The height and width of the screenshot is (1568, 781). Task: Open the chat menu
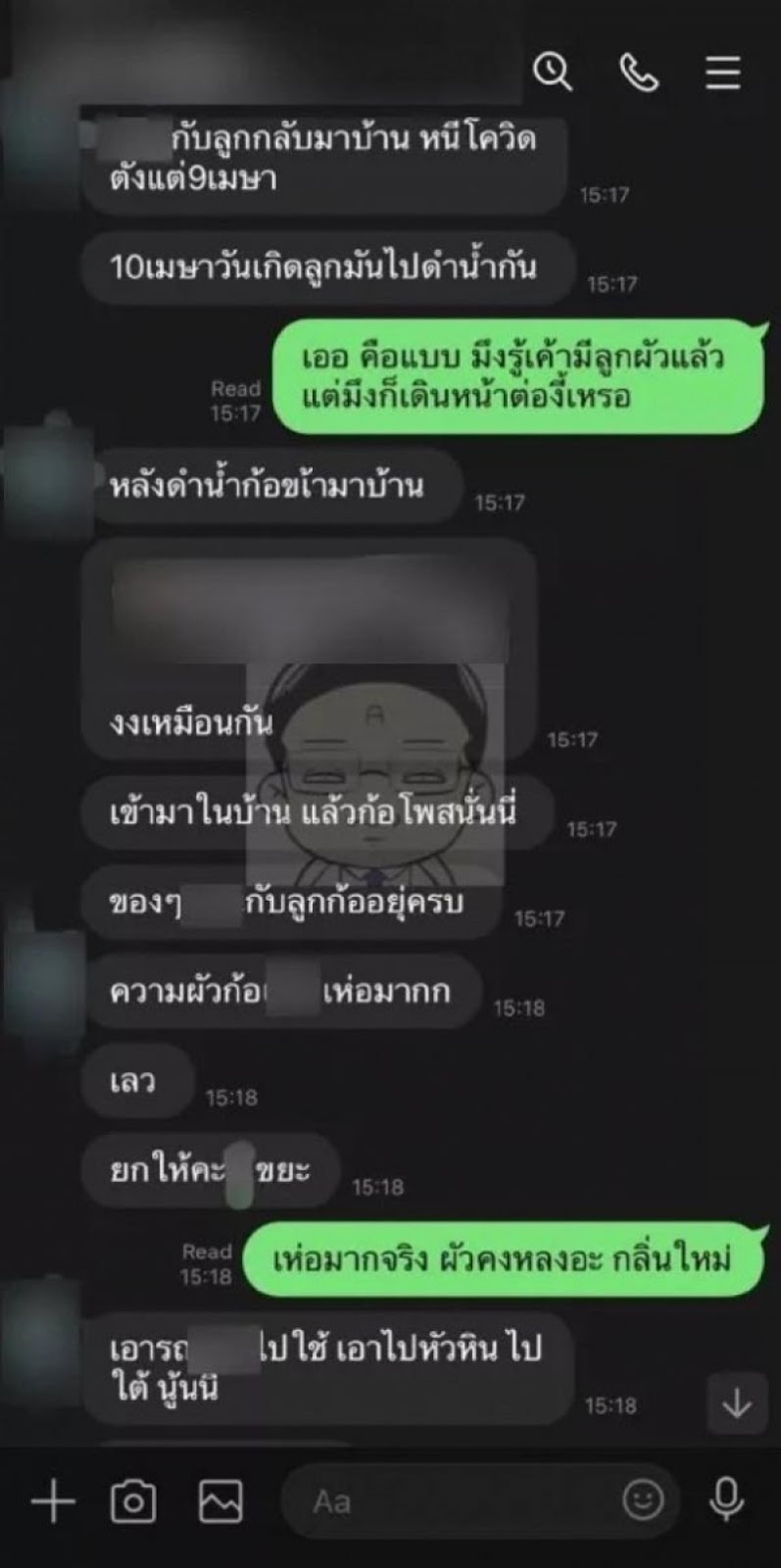[x=723, y=72]
